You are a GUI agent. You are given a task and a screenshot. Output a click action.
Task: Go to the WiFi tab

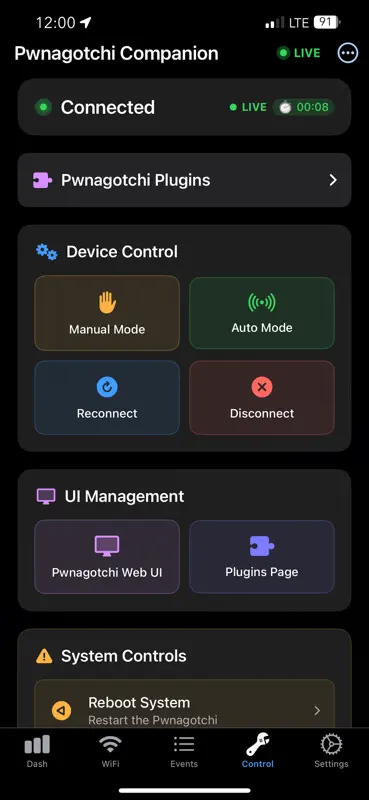click(x=110, y=752)
